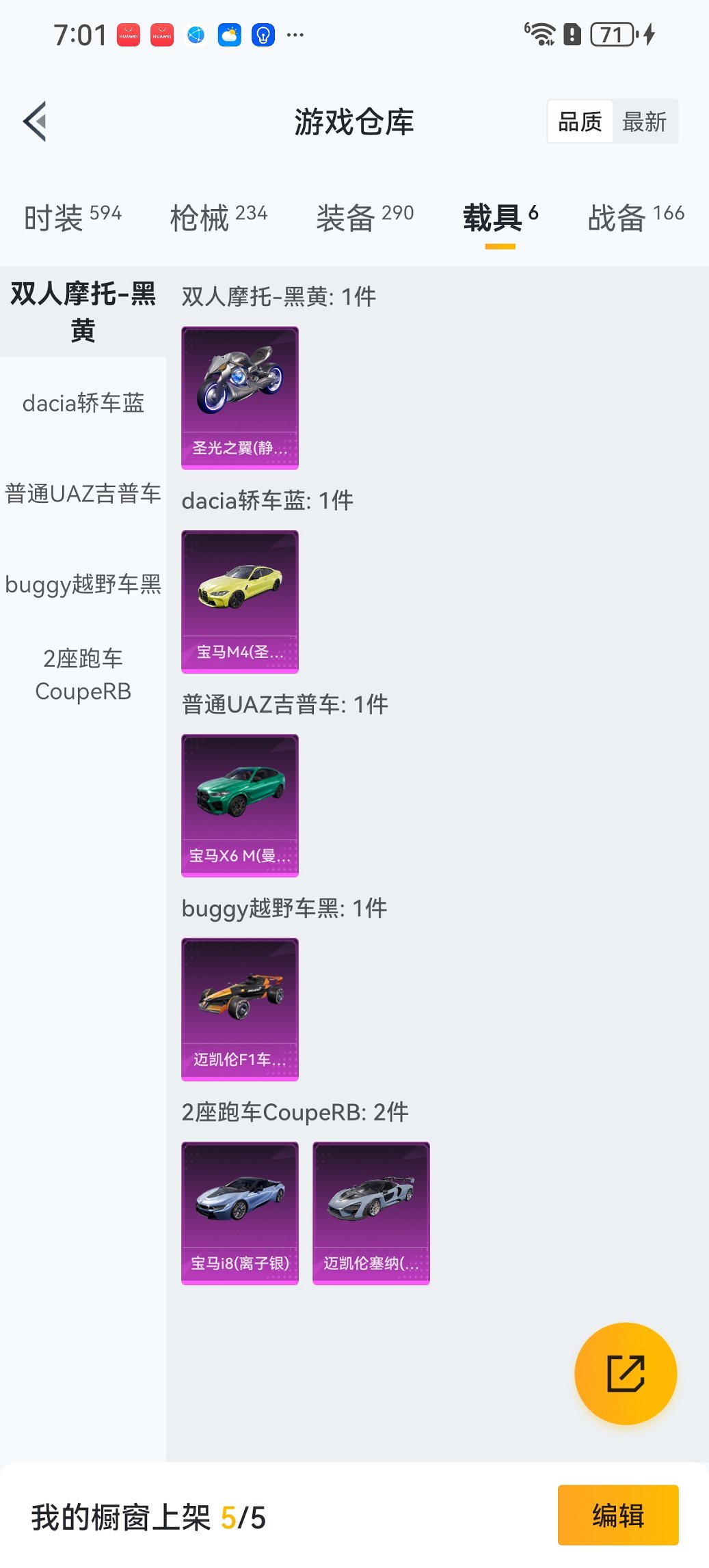View the 宝马i8(离子银) item
Image resolution: width=709 pixels, height=1568 pixels.
(x=239, y=1213)
